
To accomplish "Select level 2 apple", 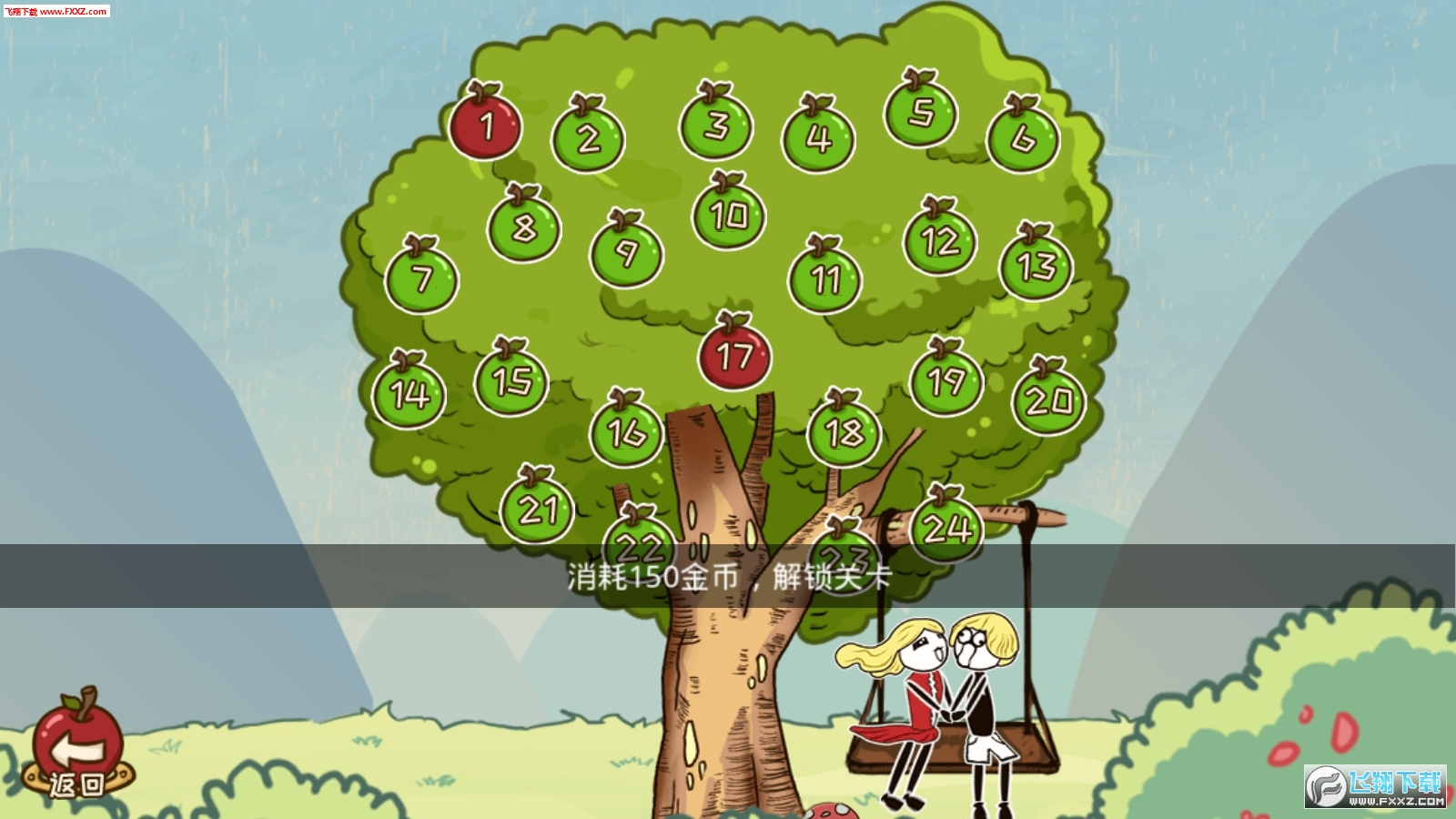I will [589, 138].
